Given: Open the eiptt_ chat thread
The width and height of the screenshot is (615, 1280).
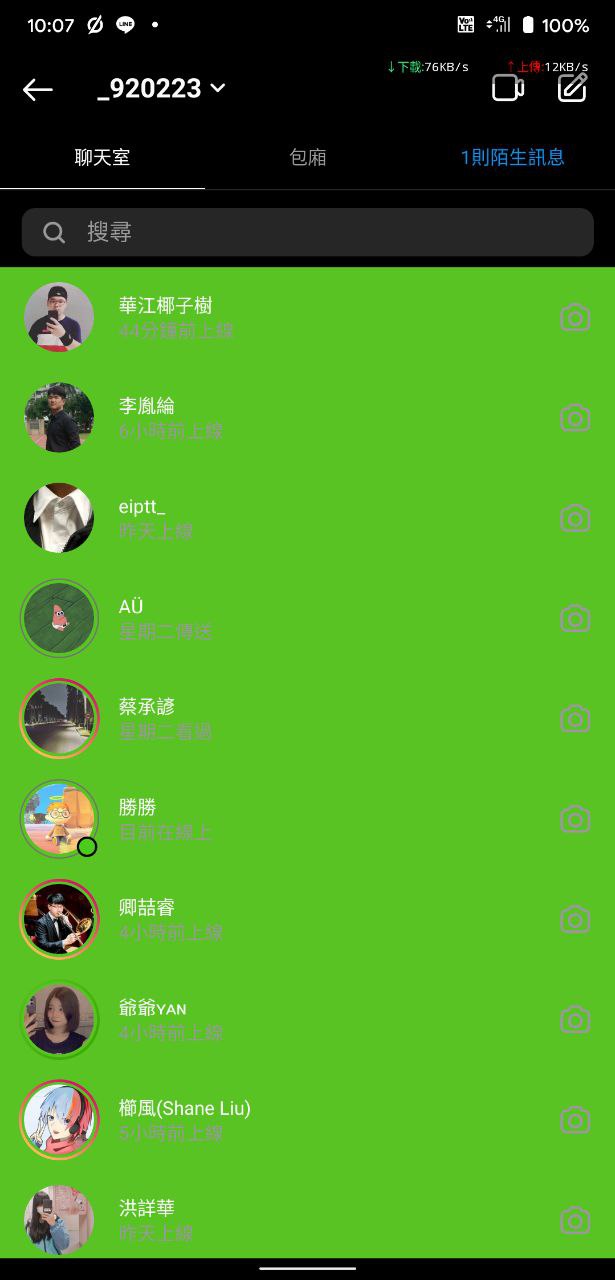Looking at the screenshot, I should coord(307,518).
